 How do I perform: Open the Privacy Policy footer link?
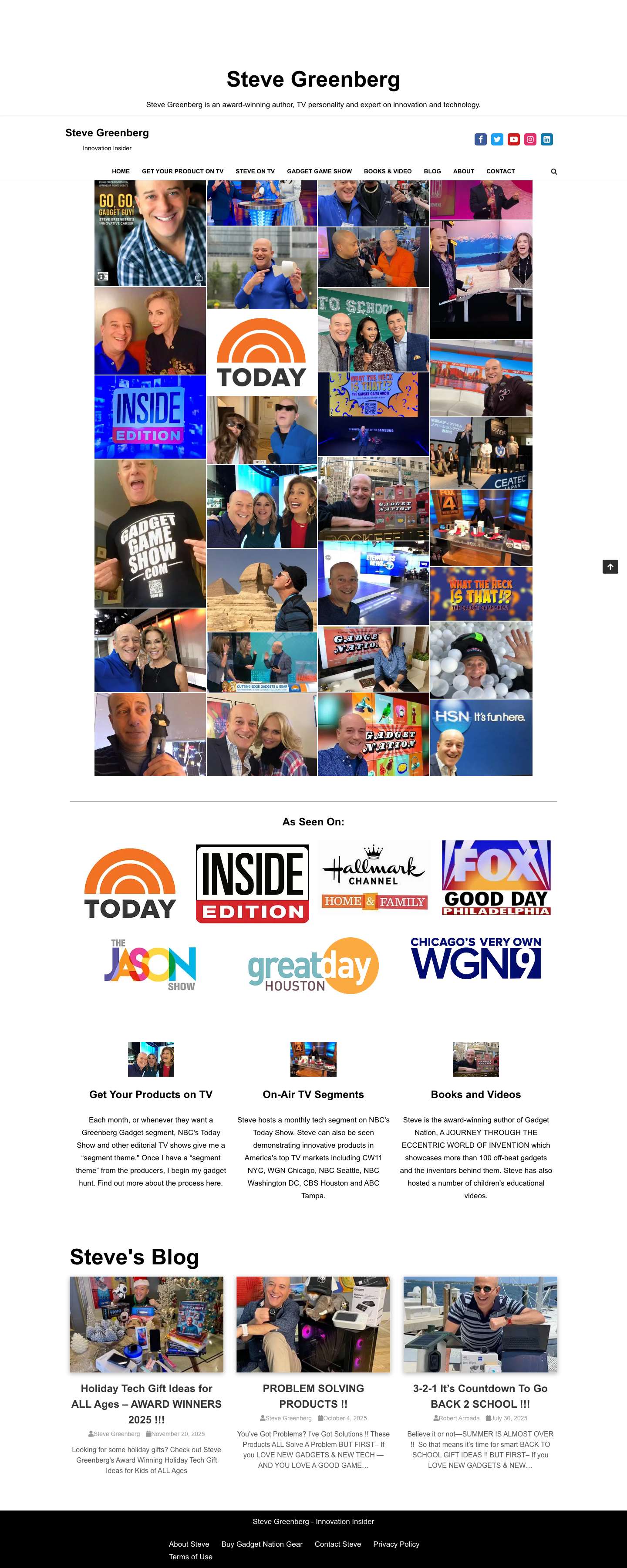coord(396,1544)
